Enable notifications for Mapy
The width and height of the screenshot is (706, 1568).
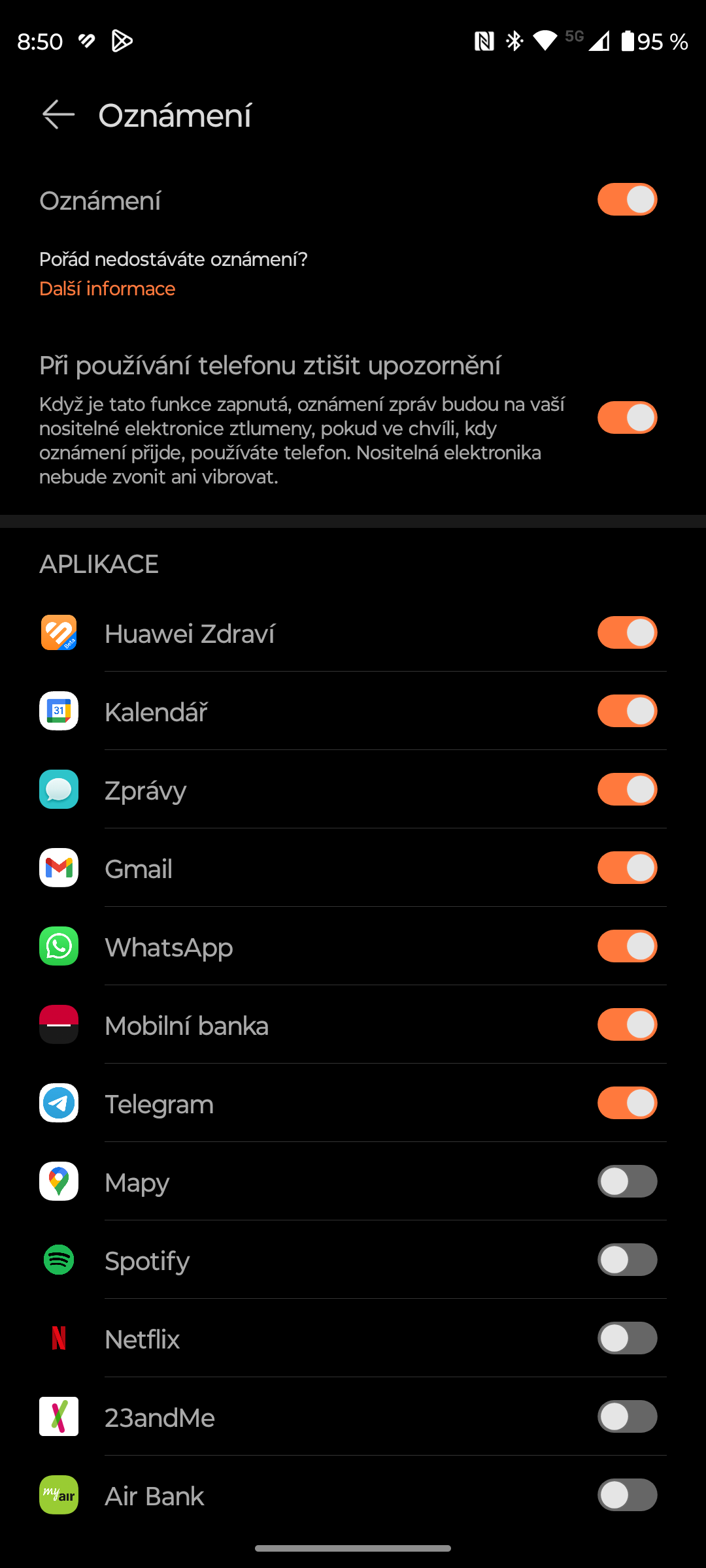[x=627, y=1181]
